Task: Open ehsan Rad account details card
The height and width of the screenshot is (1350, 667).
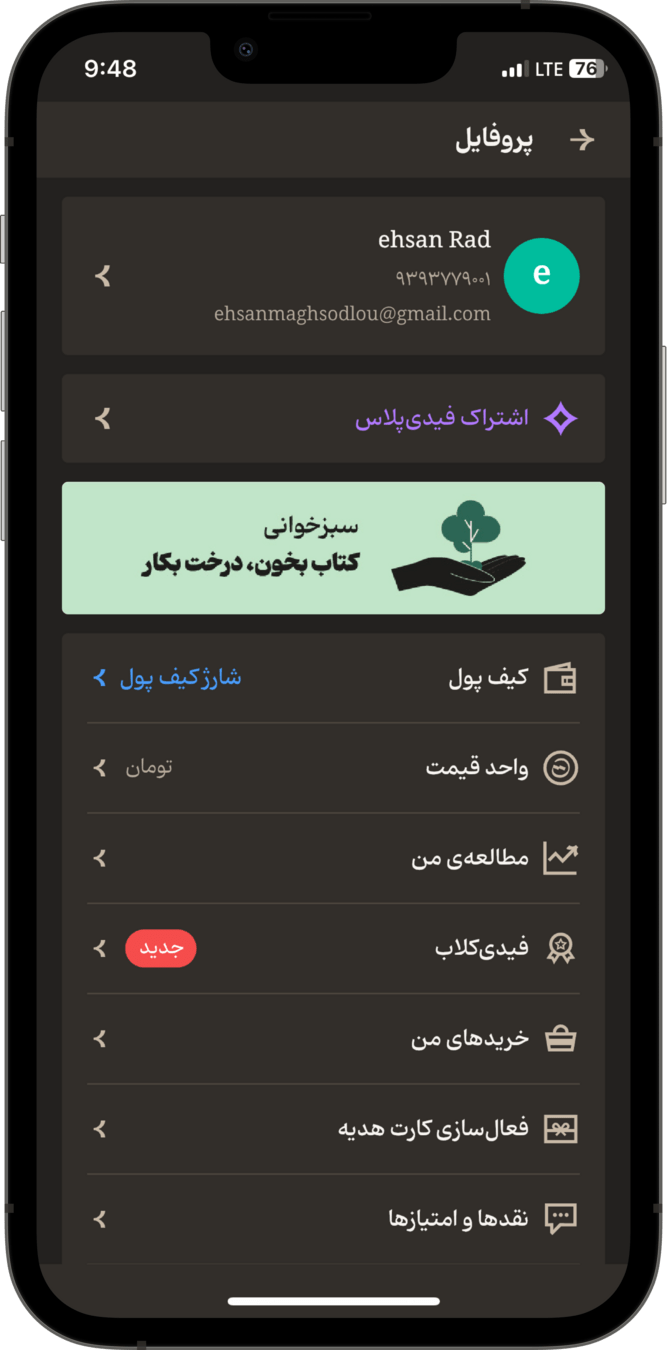Action: [x=333, y=276]
